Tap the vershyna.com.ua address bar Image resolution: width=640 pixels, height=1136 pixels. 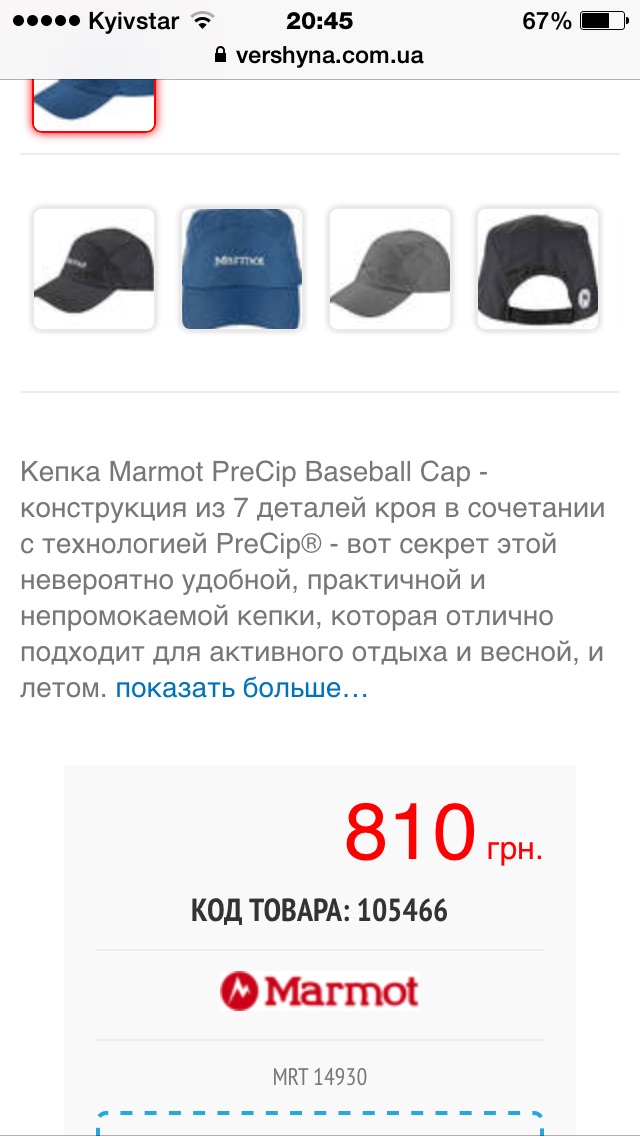click(x=320, y=56)
